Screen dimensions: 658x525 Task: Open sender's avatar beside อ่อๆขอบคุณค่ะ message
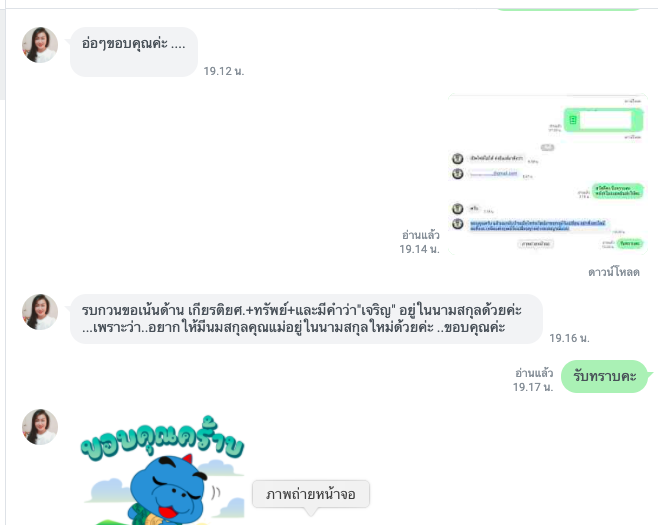(40, 45)
